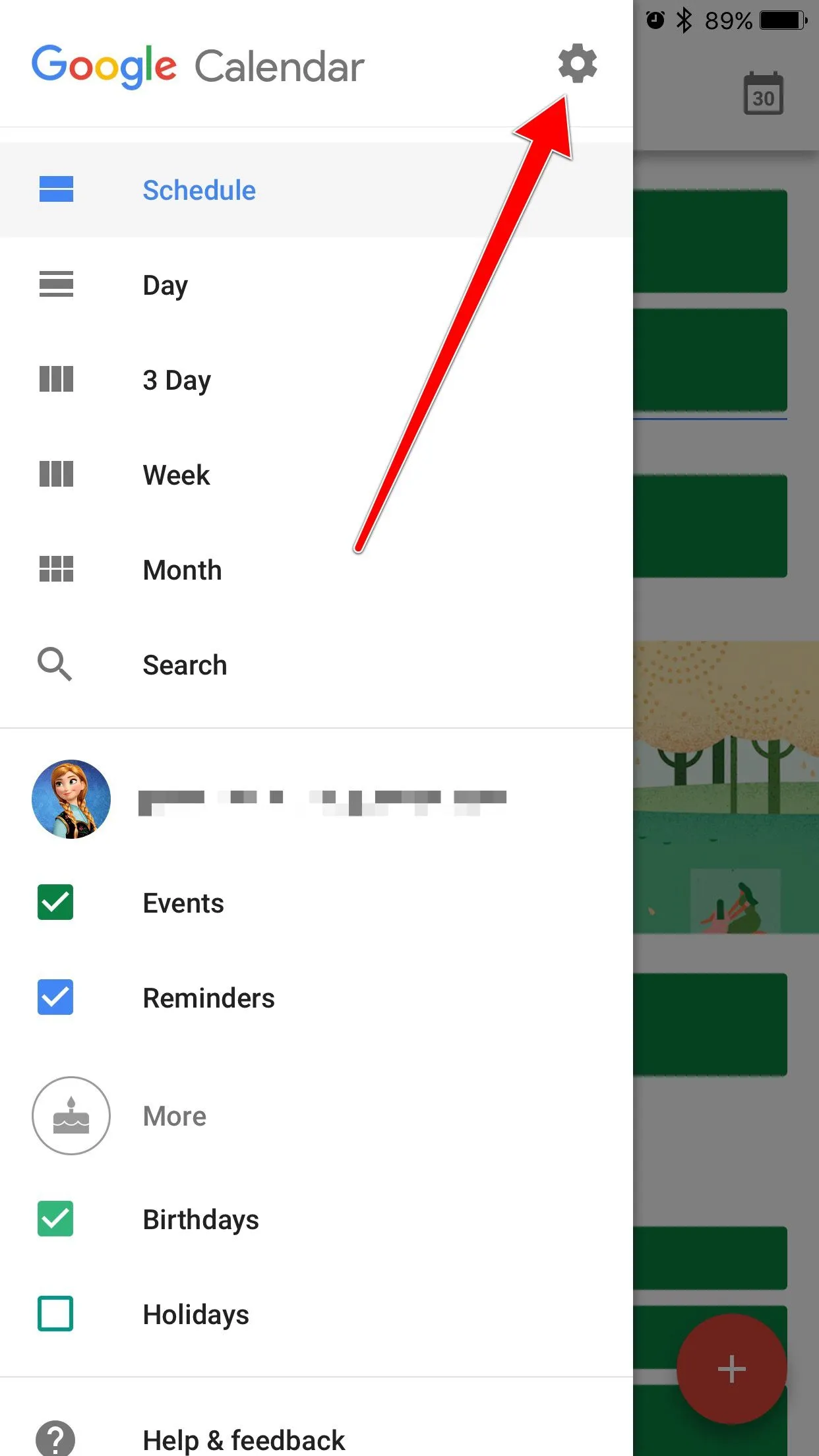Image resolution: width=819 pixels, height=1456 pixels.
Task: Uncheck the Birthdays checkbox
Action: click(x=55, y=1219)
